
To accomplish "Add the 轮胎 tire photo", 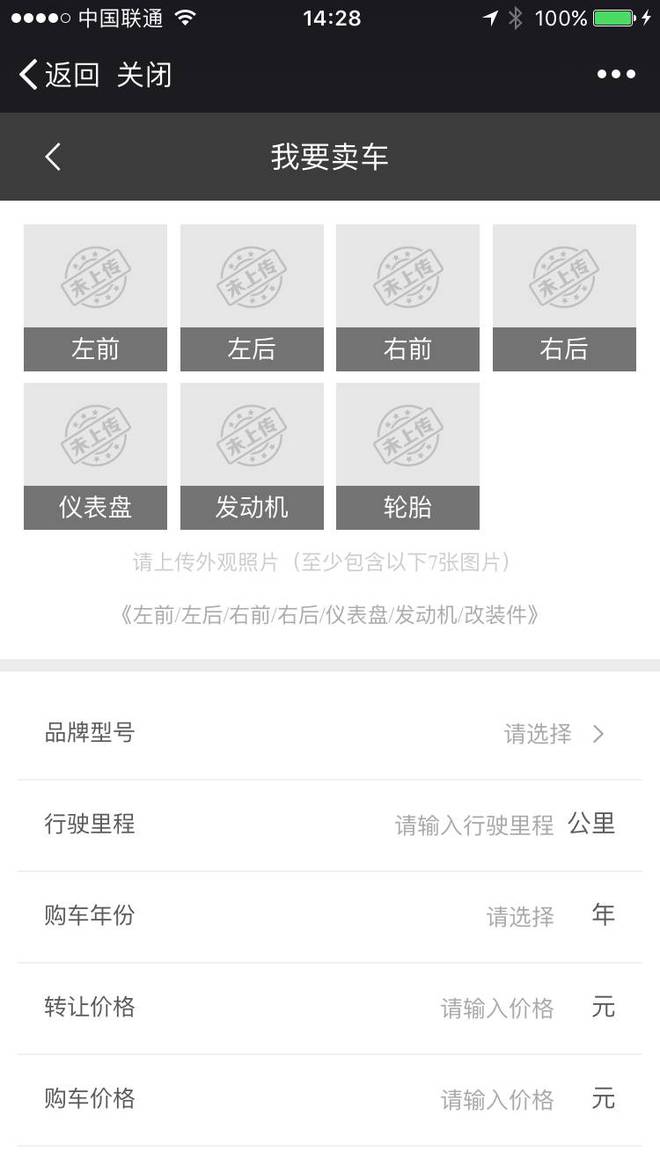I will 407,455.
